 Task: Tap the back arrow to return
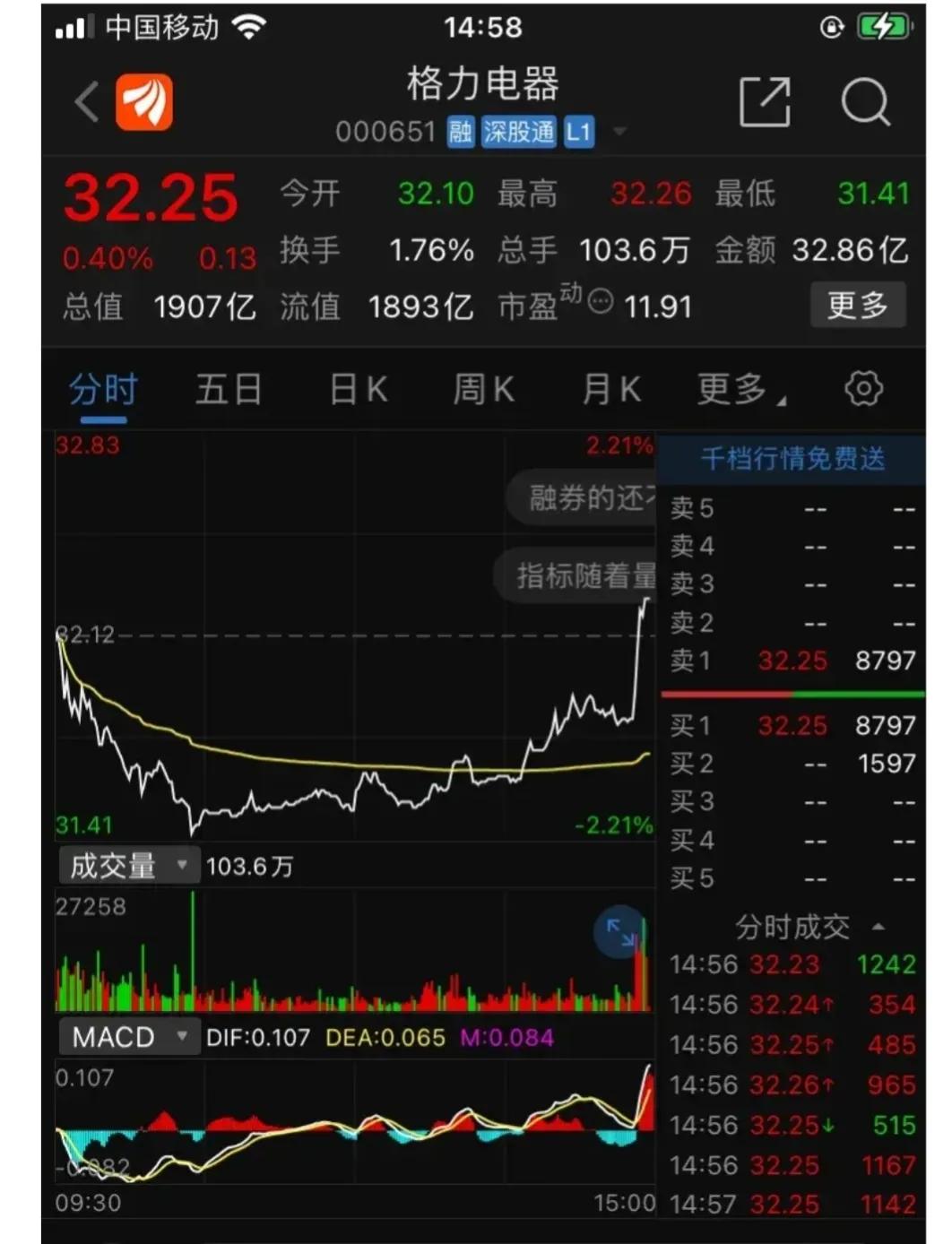85,100
